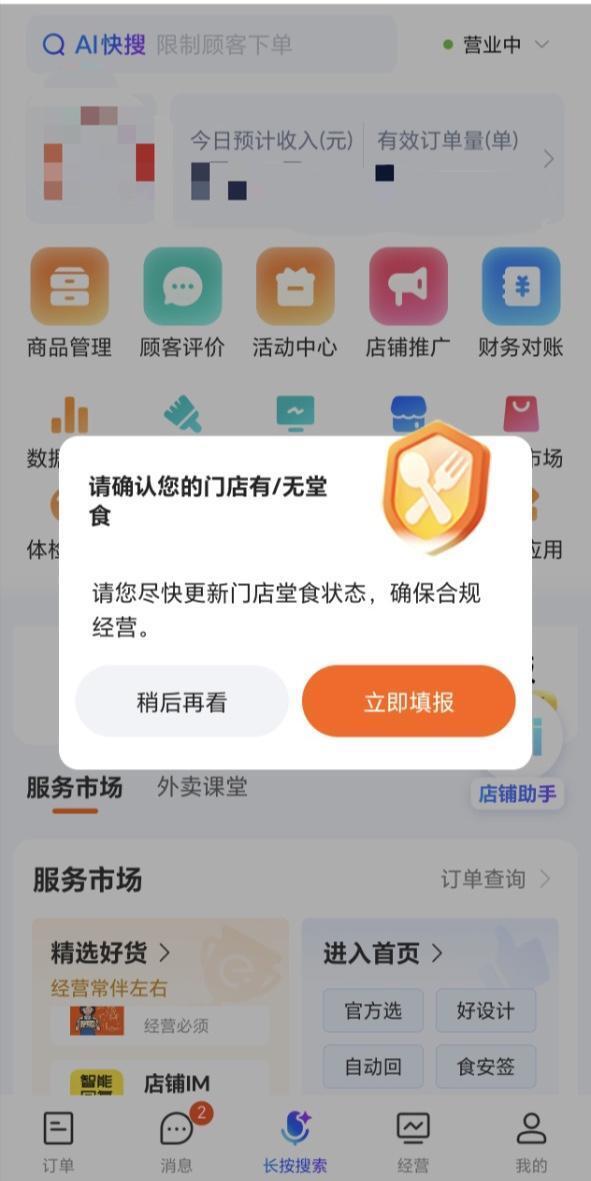Select the 食安签 chip
Image resolution: width=591 pixels, height=1181 pixels.
click(486, 1067)
